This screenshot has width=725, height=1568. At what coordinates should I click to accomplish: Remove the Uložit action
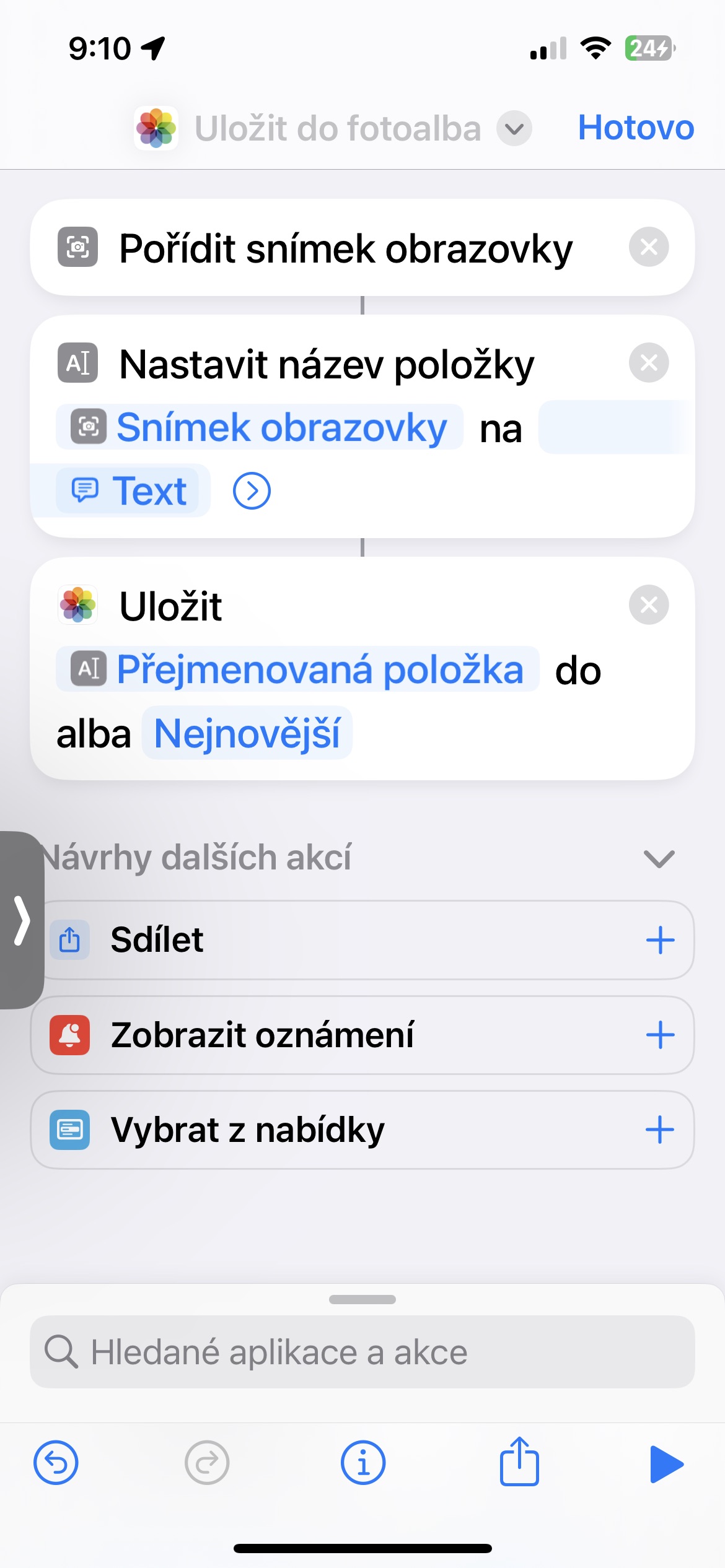tap(648, 604)
